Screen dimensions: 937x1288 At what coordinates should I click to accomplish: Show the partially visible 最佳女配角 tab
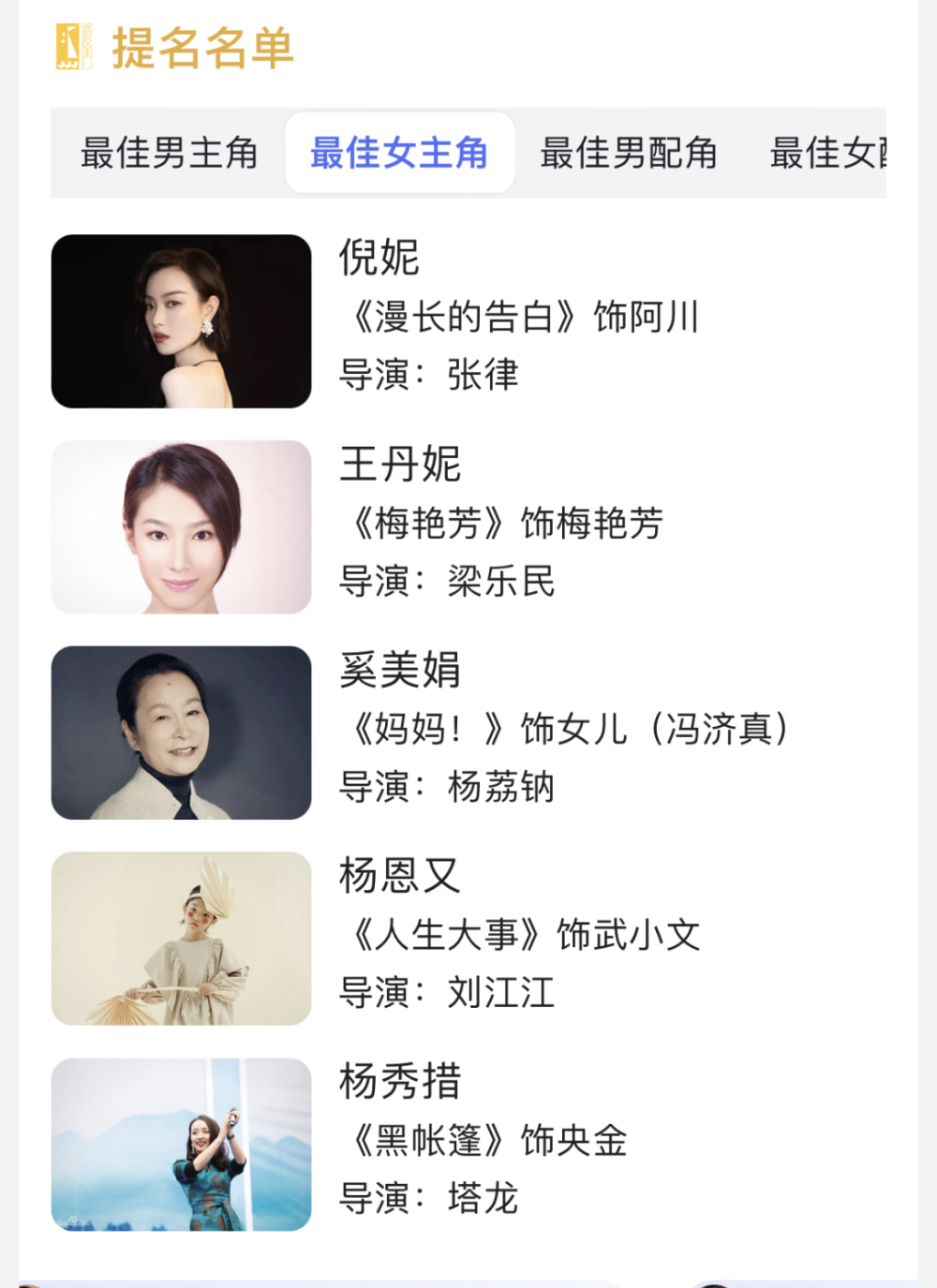click(827, 153)
